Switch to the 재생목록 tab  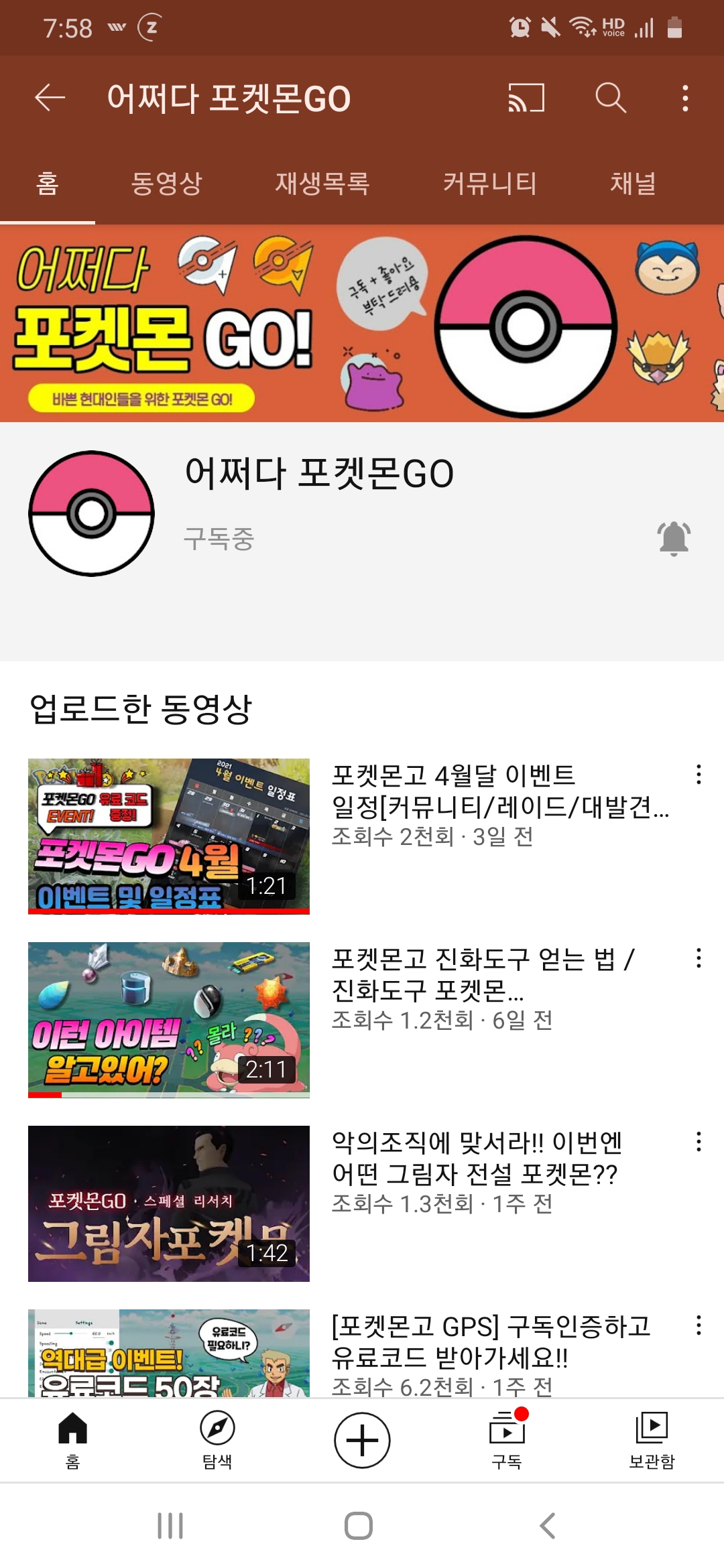tap(322, 184)
